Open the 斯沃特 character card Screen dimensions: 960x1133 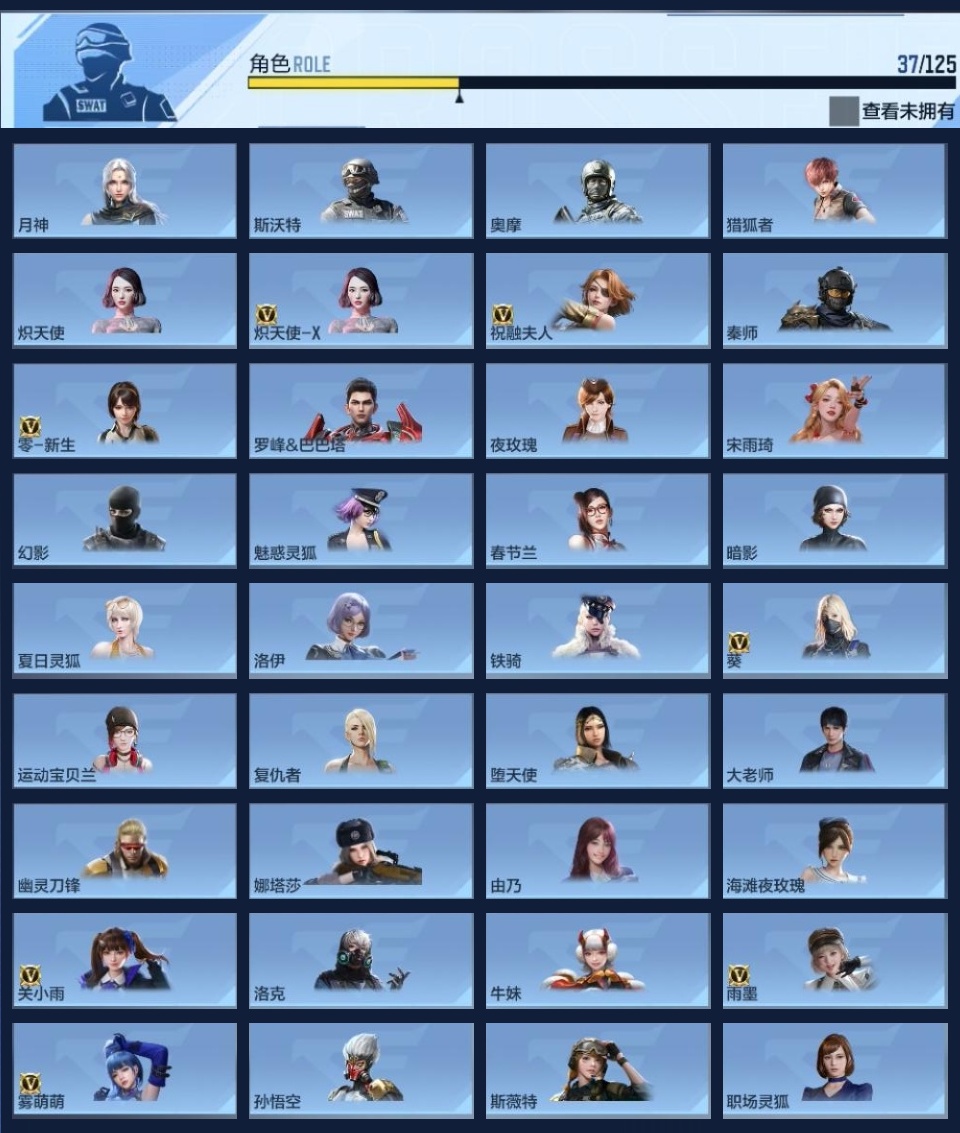pos(361,191)
